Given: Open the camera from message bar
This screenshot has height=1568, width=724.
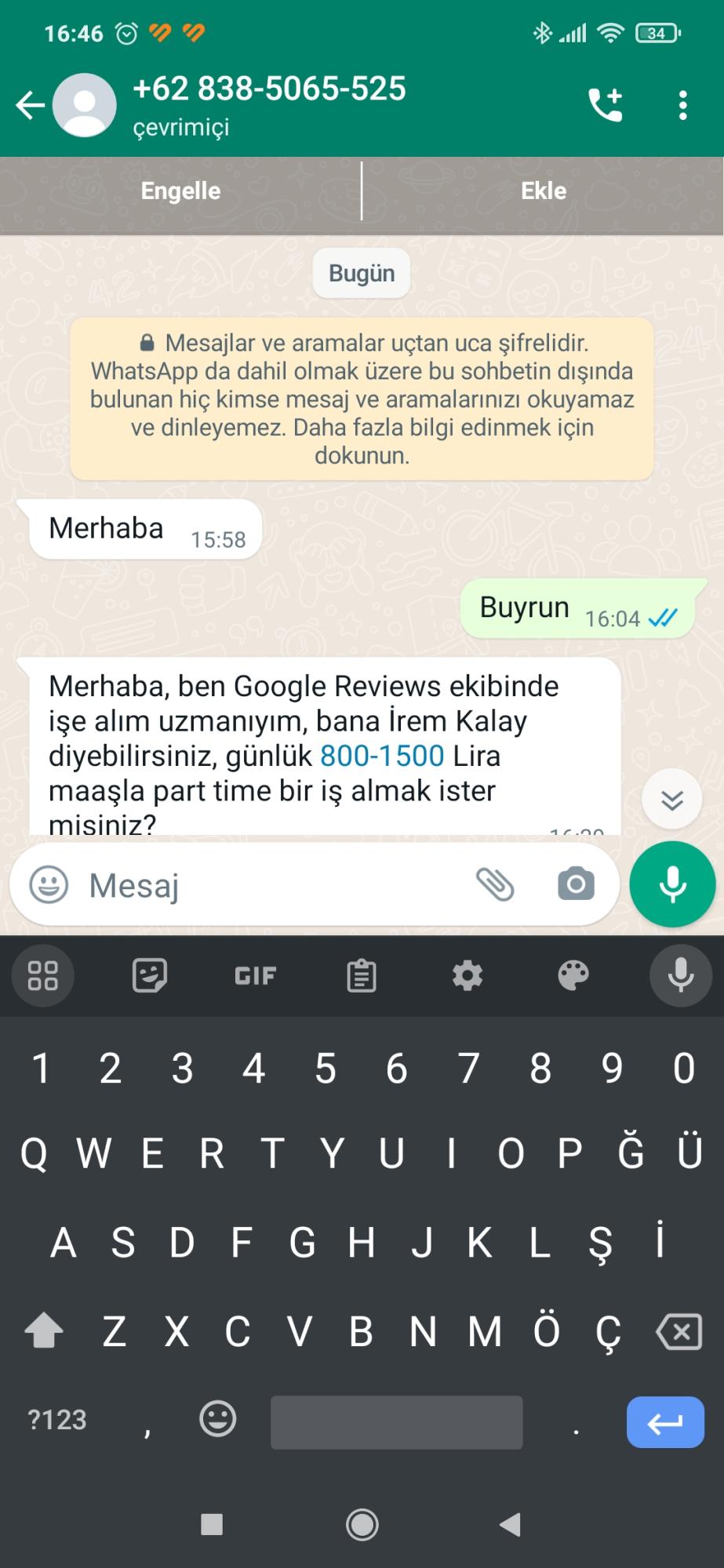Looking at the screenshot, I should coord(576,885).
